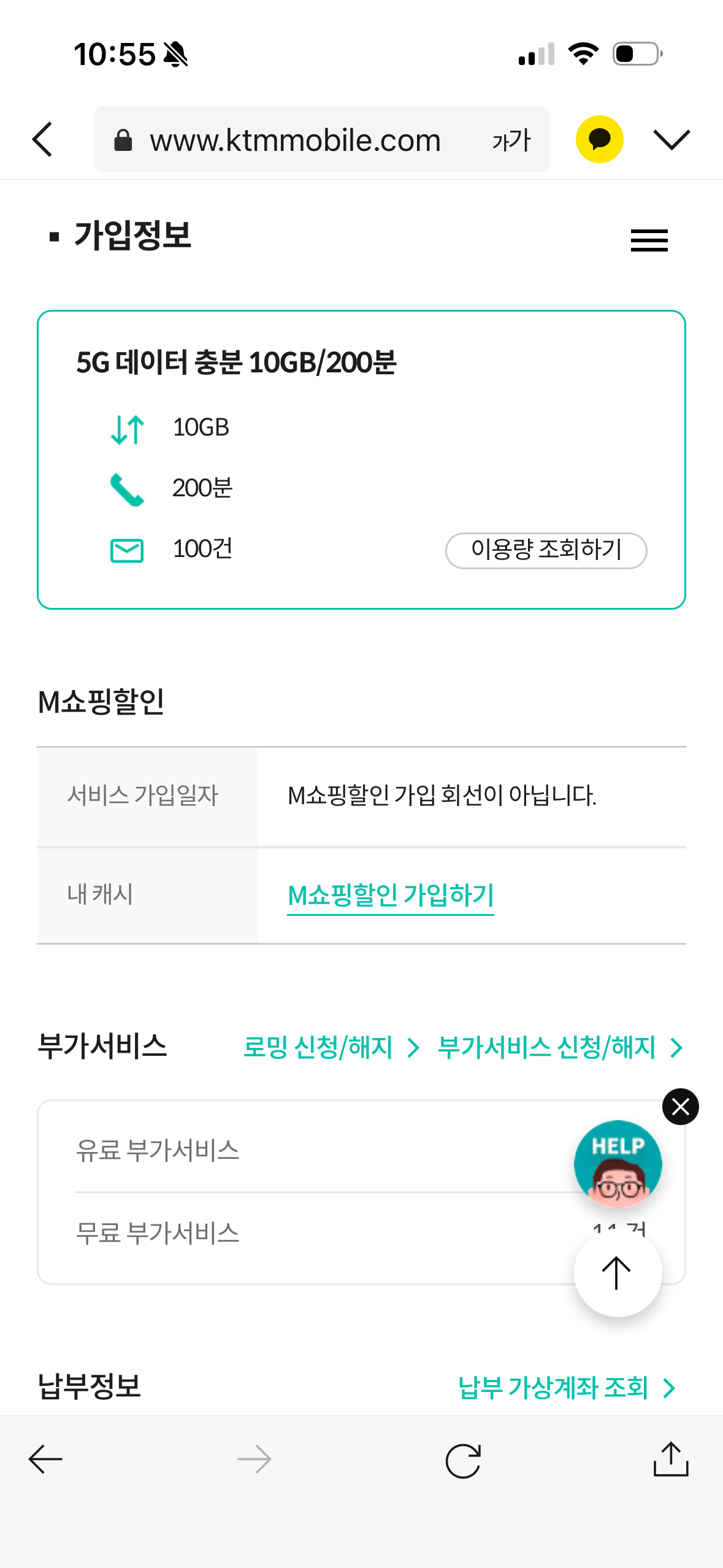723x1568 pixels.
Task: Open the hamburger menu beside 가입정보
Action: 648,241
